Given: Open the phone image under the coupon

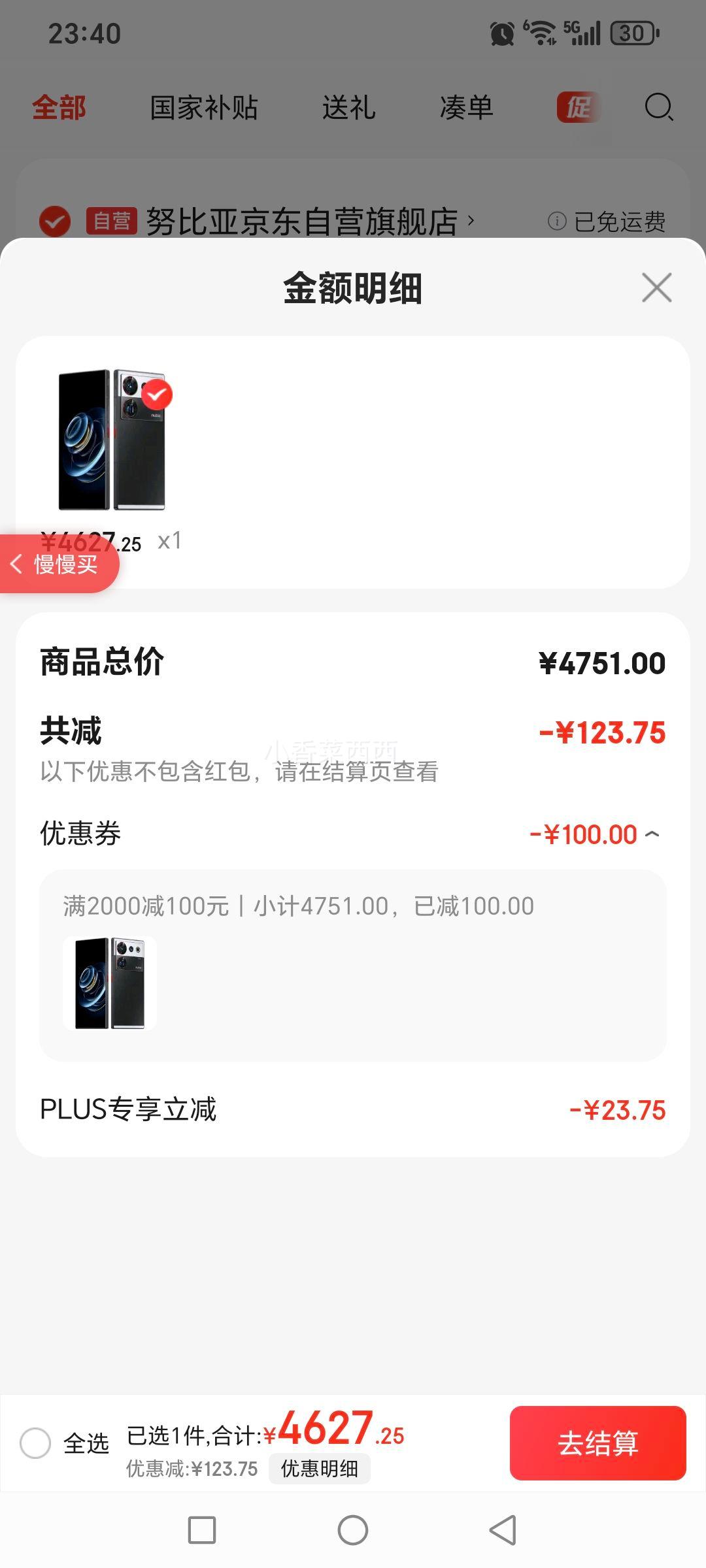Looking at the screenshot, I should click(110, 983).
